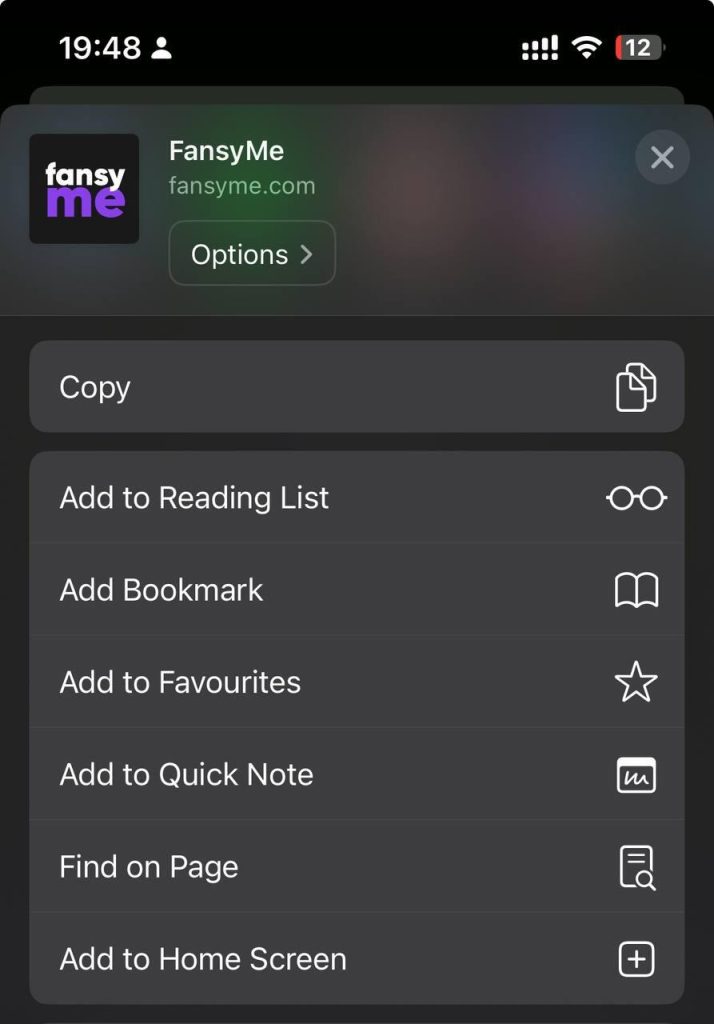This screenshot has height=1024, width=714.
Task: Add FansyMe to Home Screen
Action: point(356,958)
